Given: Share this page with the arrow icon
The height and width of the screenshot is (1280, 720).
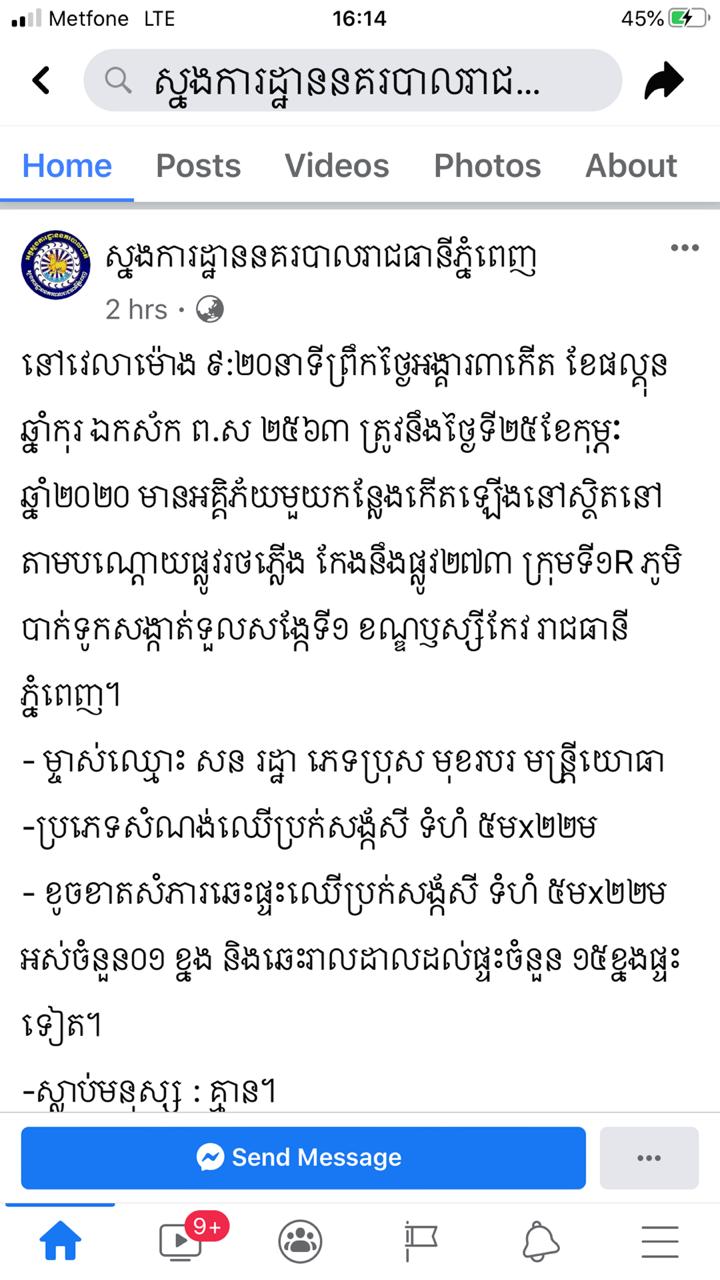Looking at the screenshot, I should pos(663,80).
